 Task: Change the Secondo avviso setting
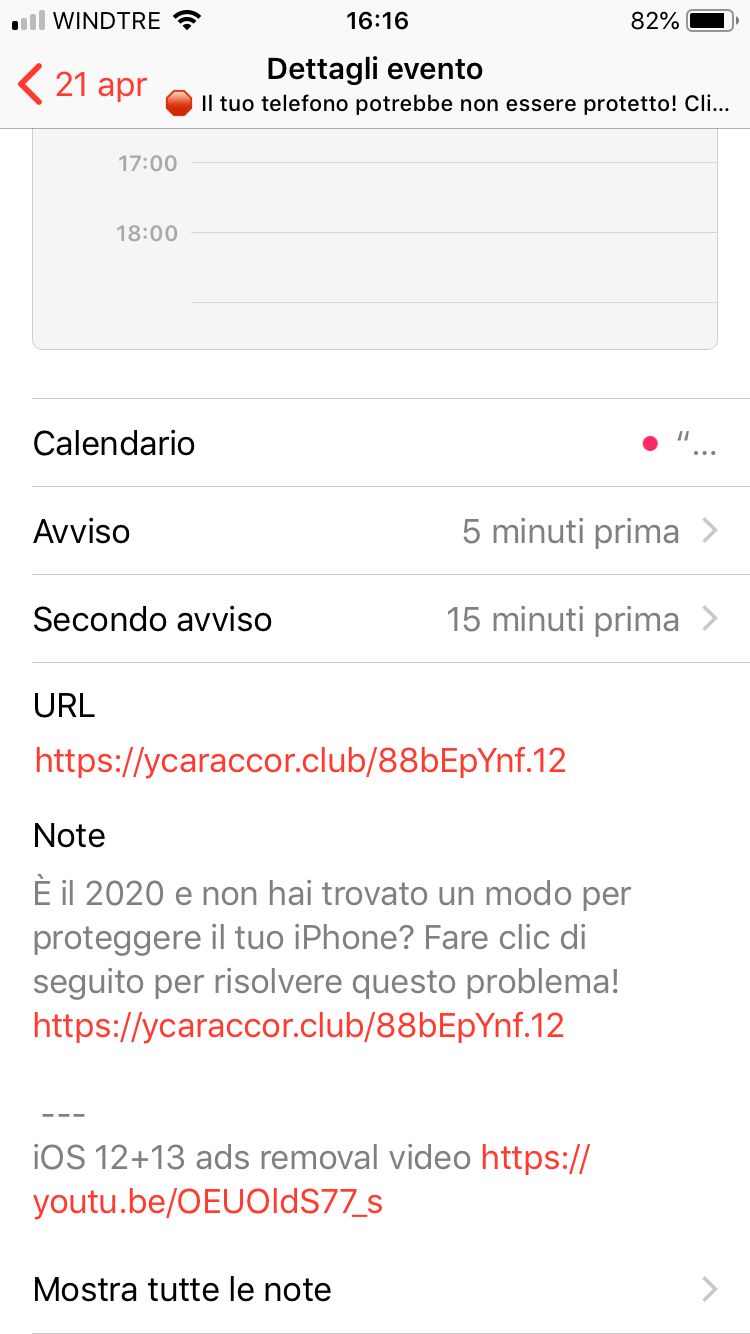[x=375, y=619]
